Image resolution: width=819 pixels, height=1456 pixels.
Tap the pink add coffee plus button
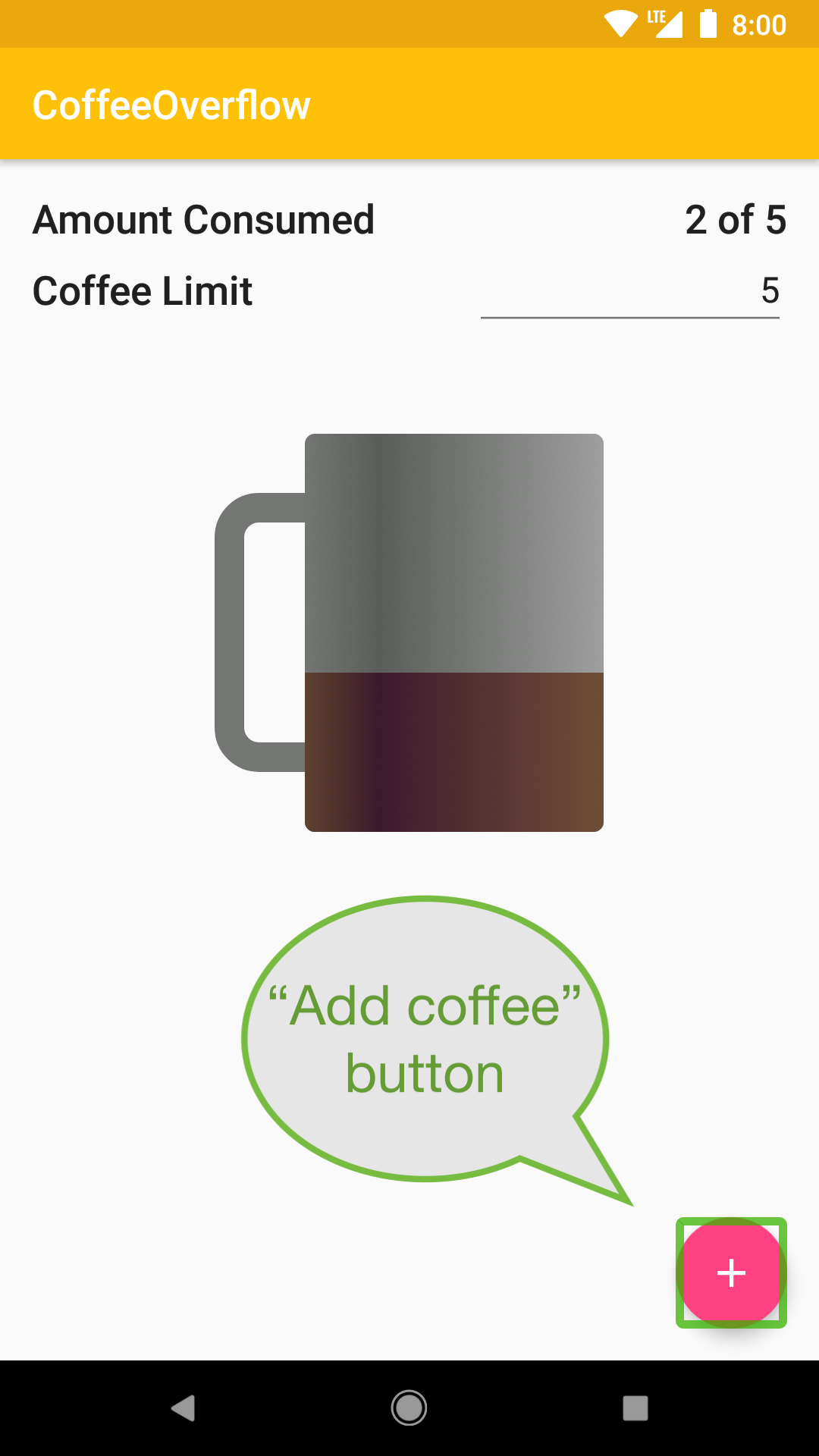tap(731, 1272)
